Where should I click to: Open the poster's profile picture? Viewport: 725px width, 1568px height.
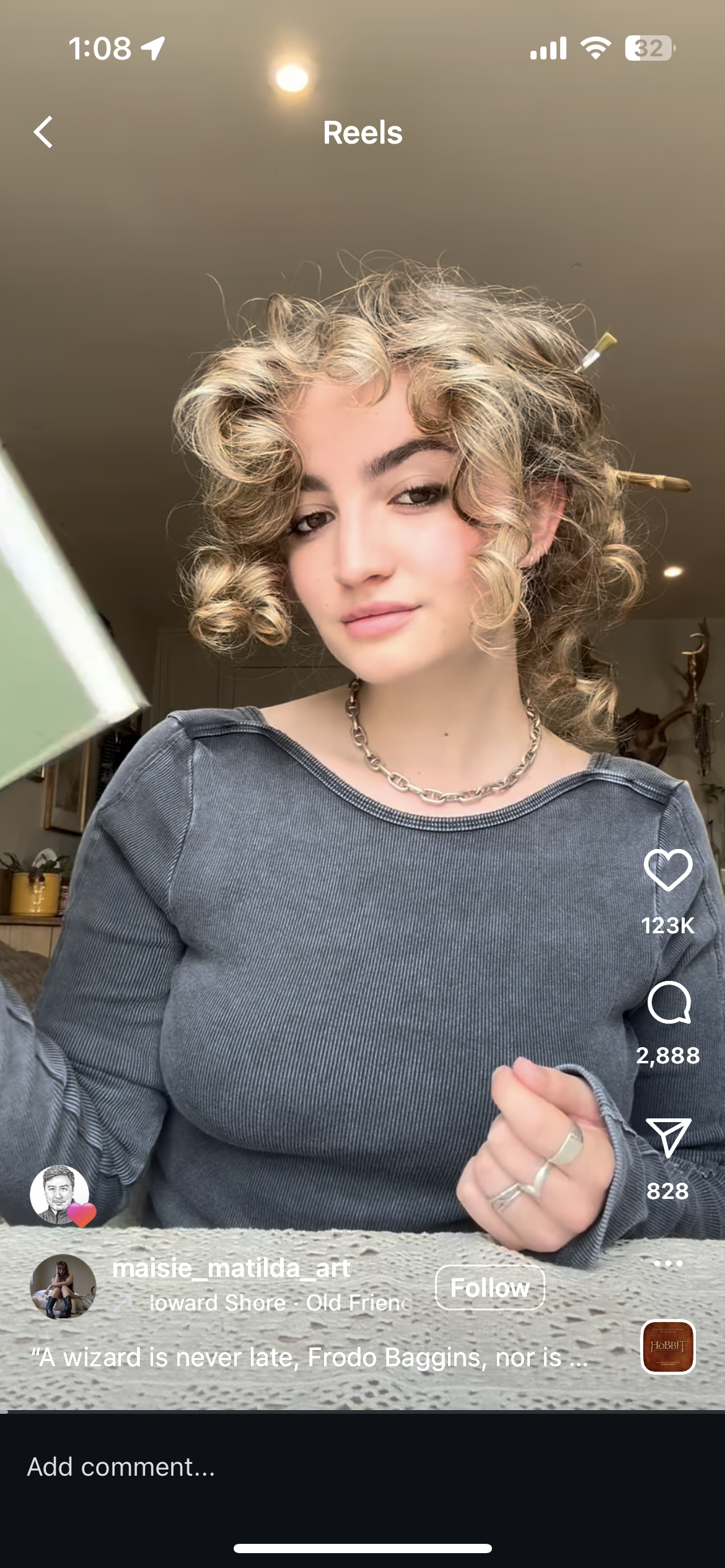click(63, 1286)
